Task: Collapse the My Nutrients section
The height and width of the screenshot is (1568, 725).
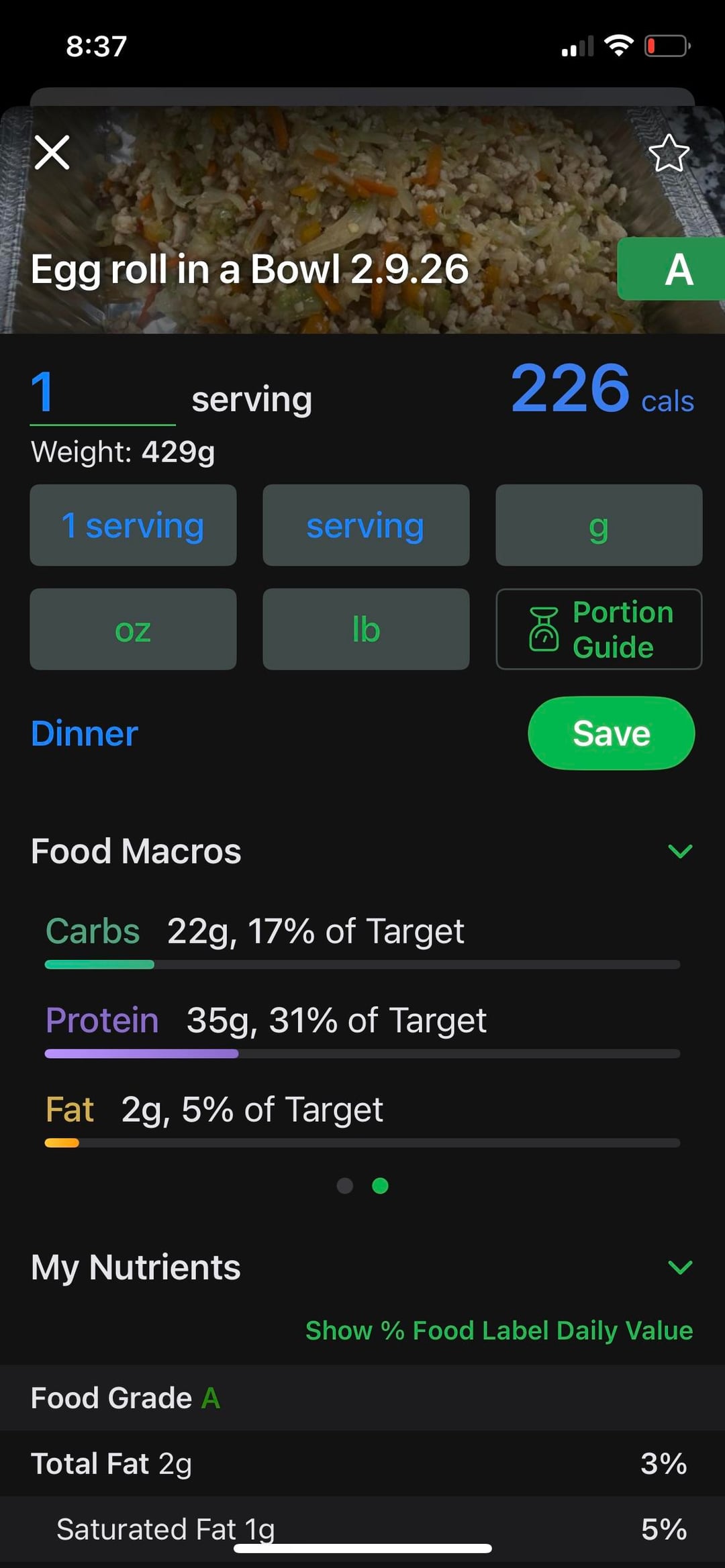Action: click(x=680, y=1267)
